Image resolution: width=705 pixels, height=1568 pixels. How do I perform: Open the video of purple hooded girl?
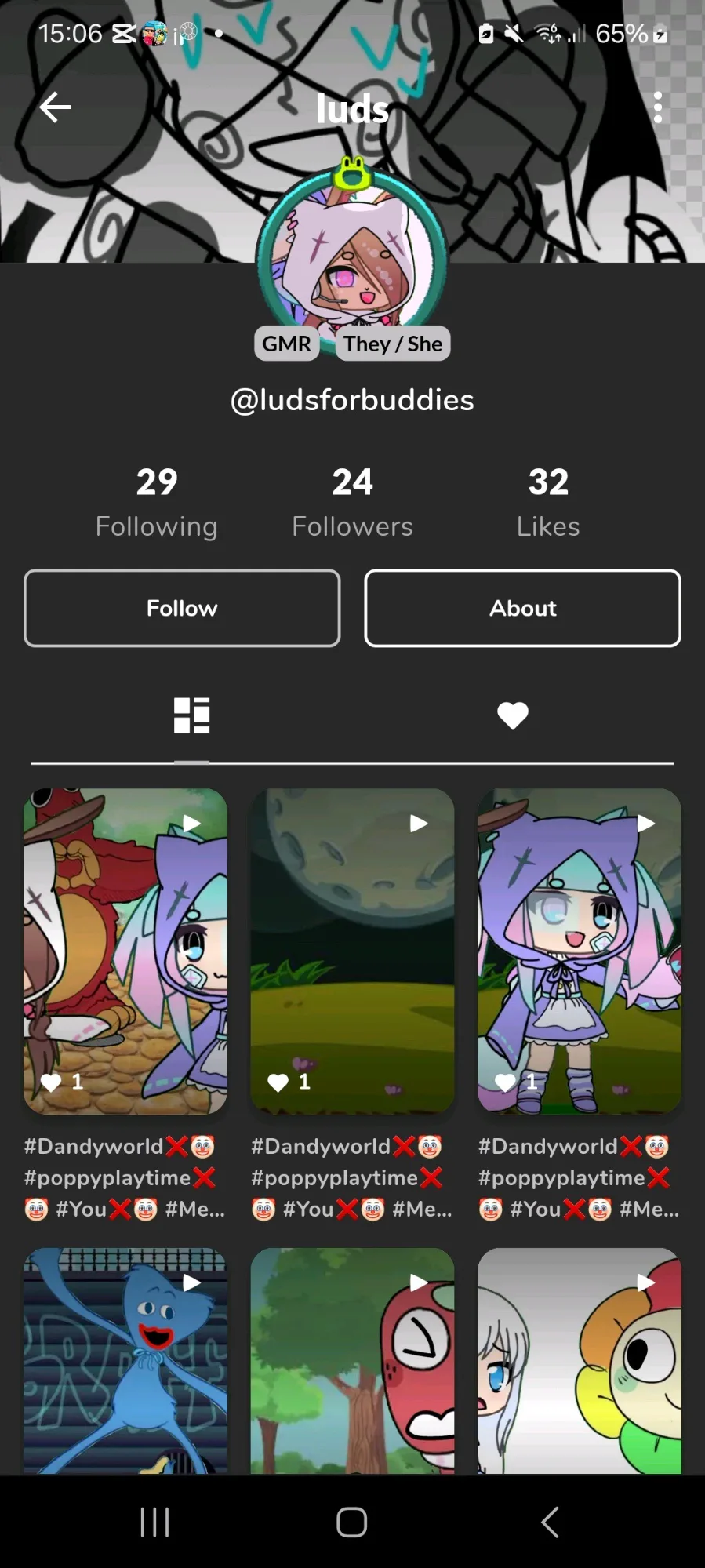[580, 951]
